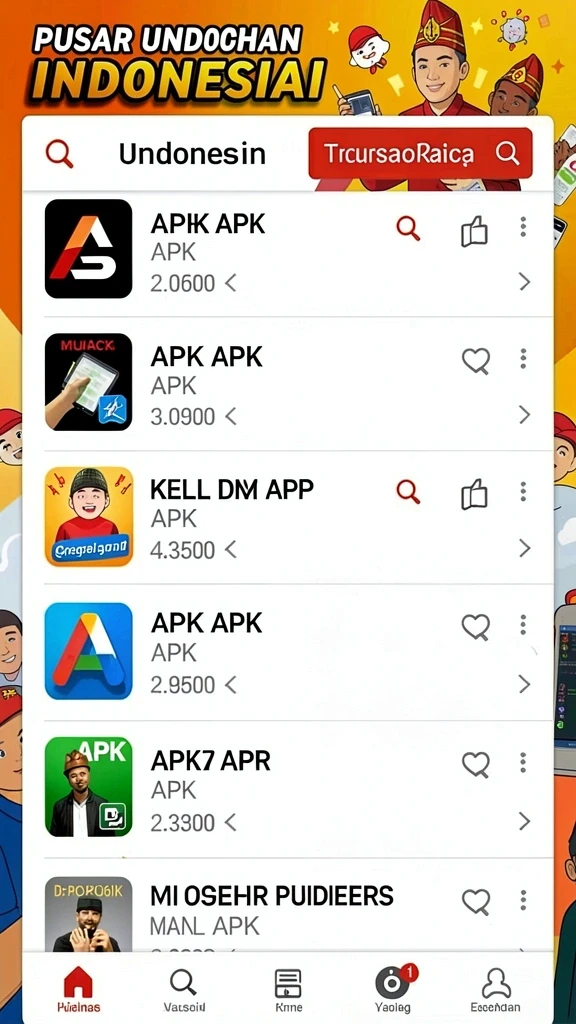Expand the chevron for app rated 2.9500

coord(524,684)
